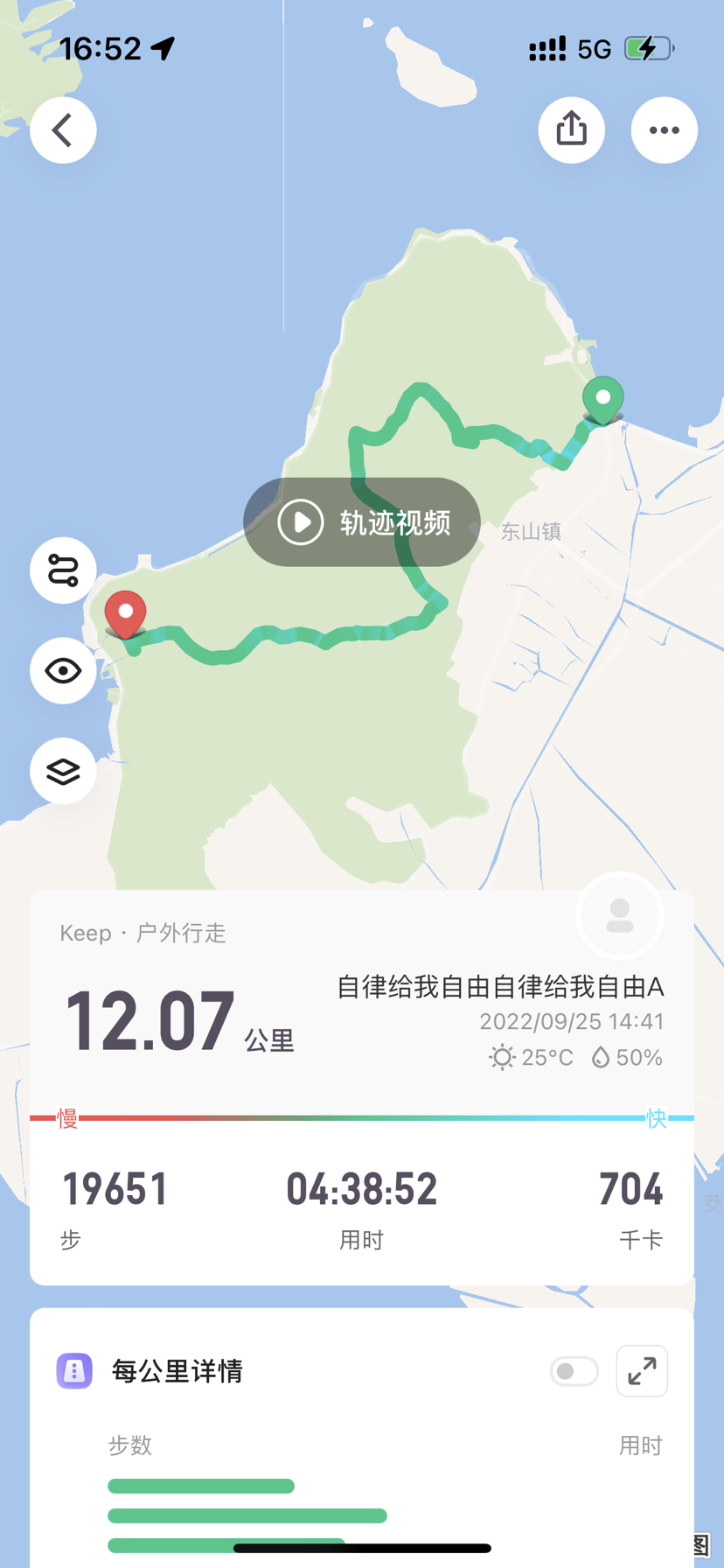
Task: Share this walking record
Action: (x=571, y=130)
